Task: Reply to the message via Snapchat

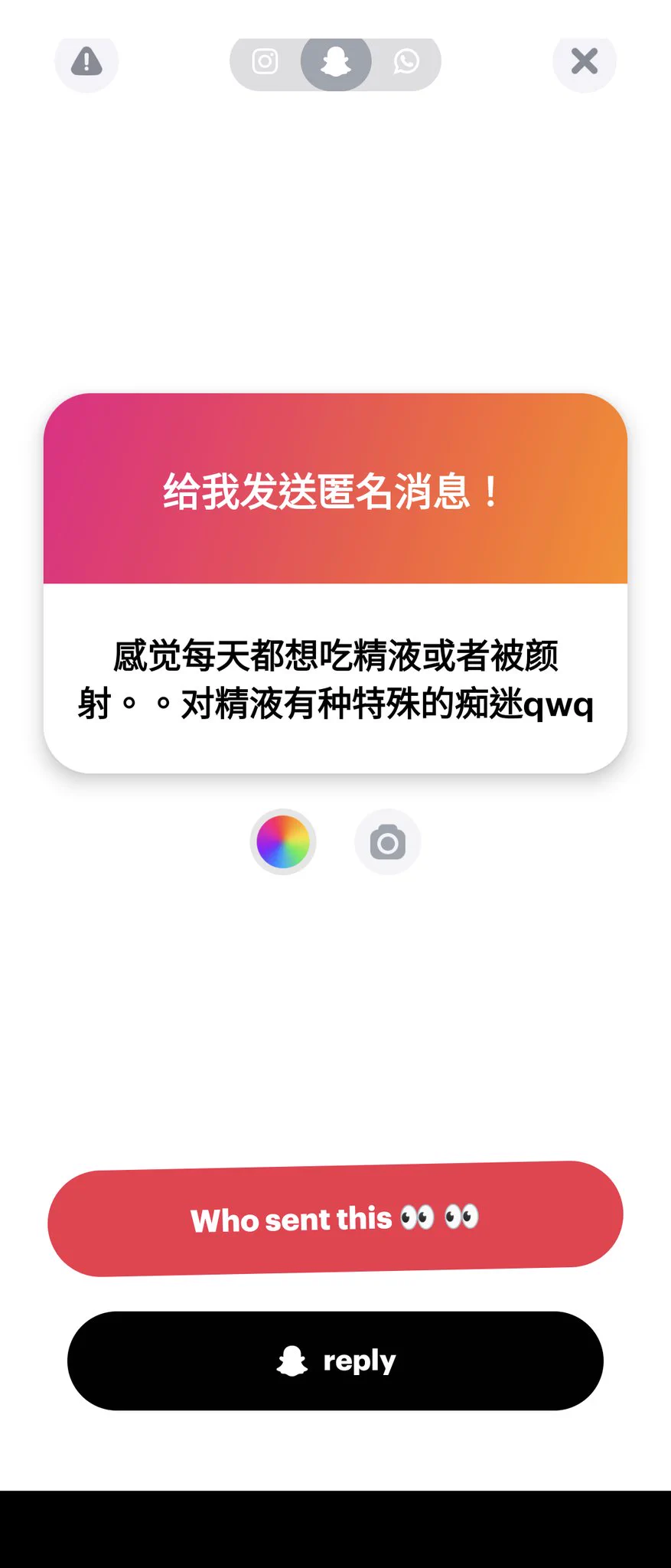Action: [x=335, y=1361]
